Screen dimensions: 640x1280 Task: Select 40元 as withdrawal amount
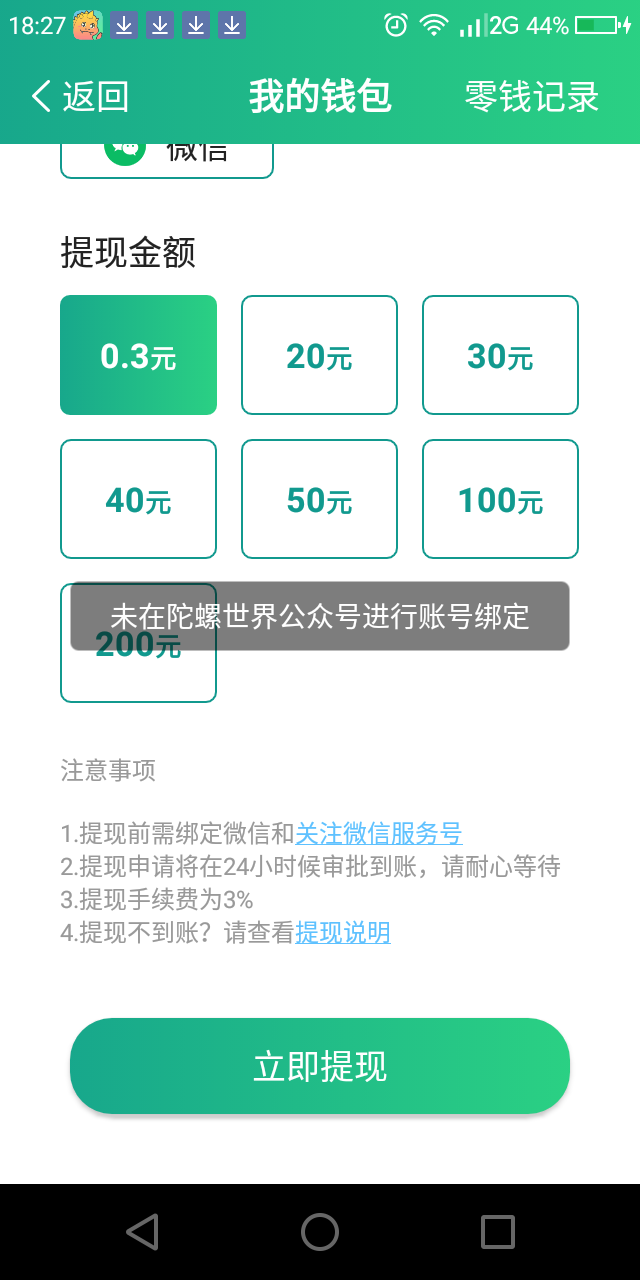click(138, 499)
